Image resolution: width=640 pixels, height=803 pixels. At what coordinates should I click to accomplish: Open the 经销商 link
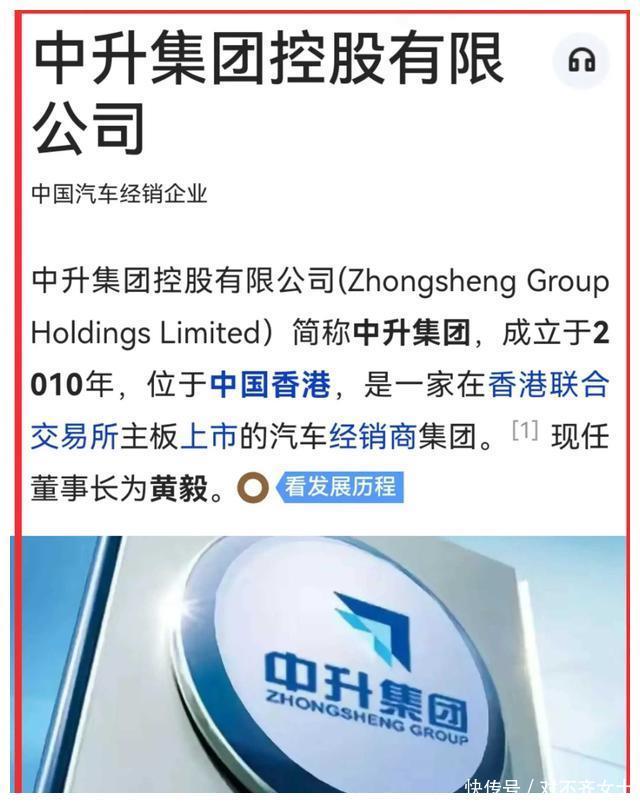click(372, 436)
